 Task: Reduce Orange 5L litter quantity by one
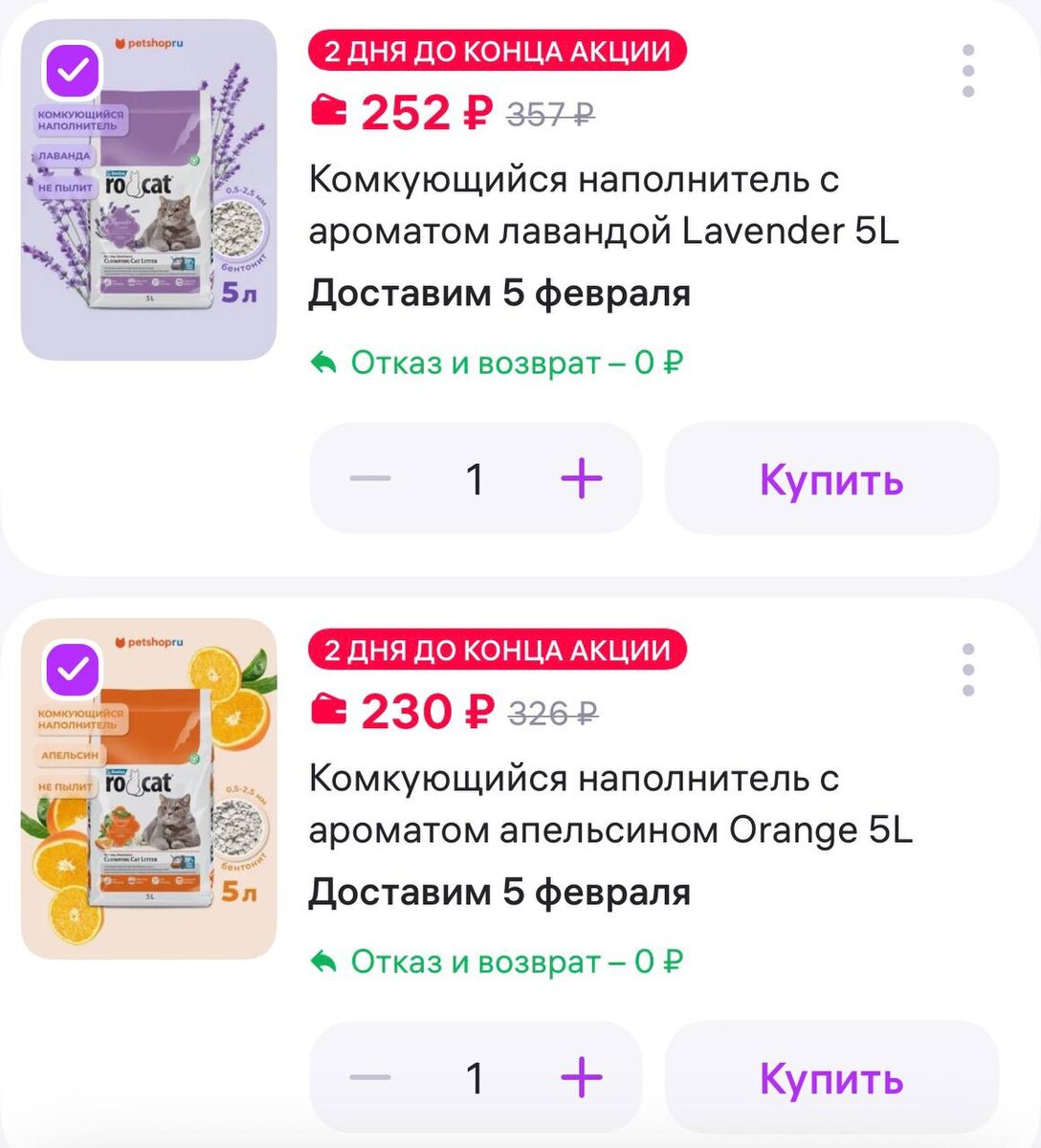370,1078
